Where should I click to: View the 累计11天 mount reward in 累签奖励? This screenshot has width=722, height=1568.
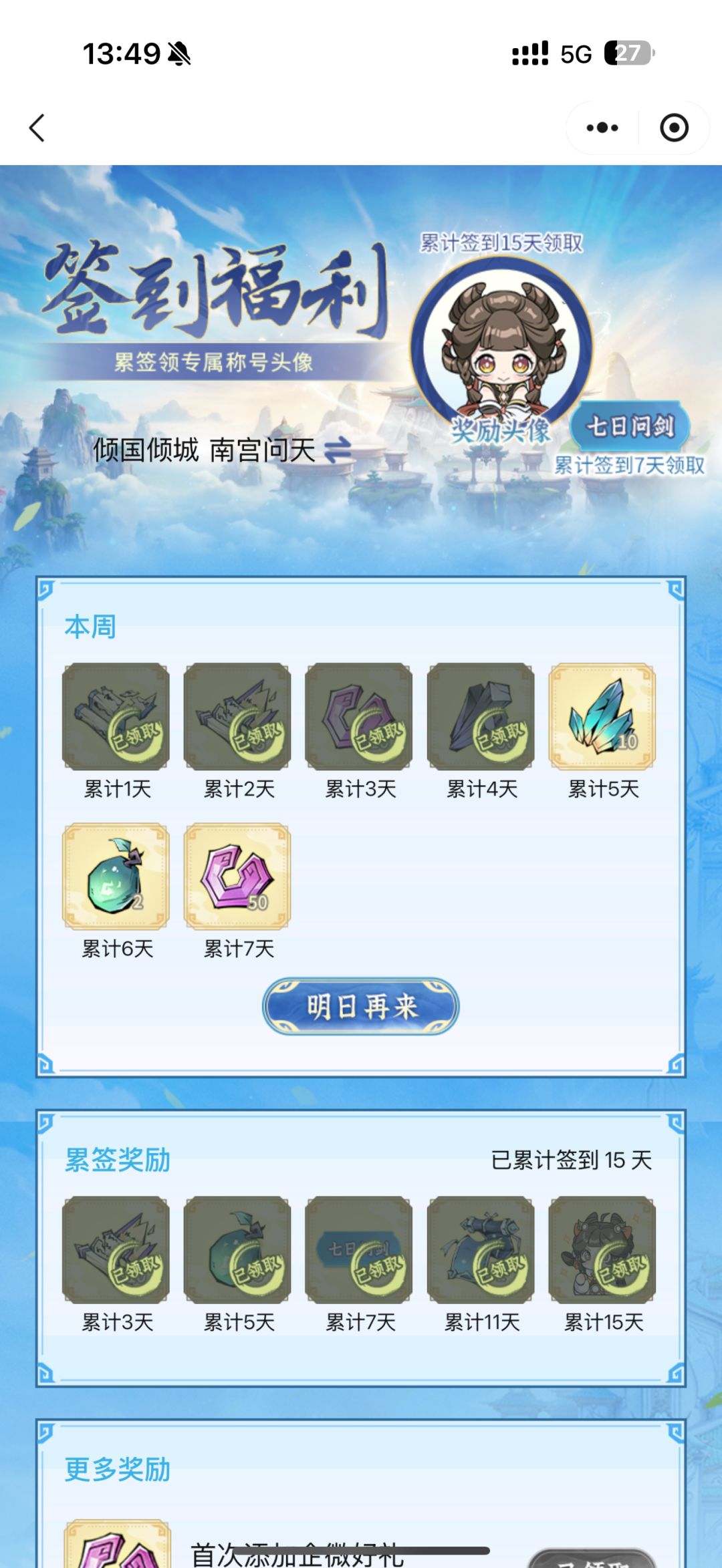point(479,1253)
